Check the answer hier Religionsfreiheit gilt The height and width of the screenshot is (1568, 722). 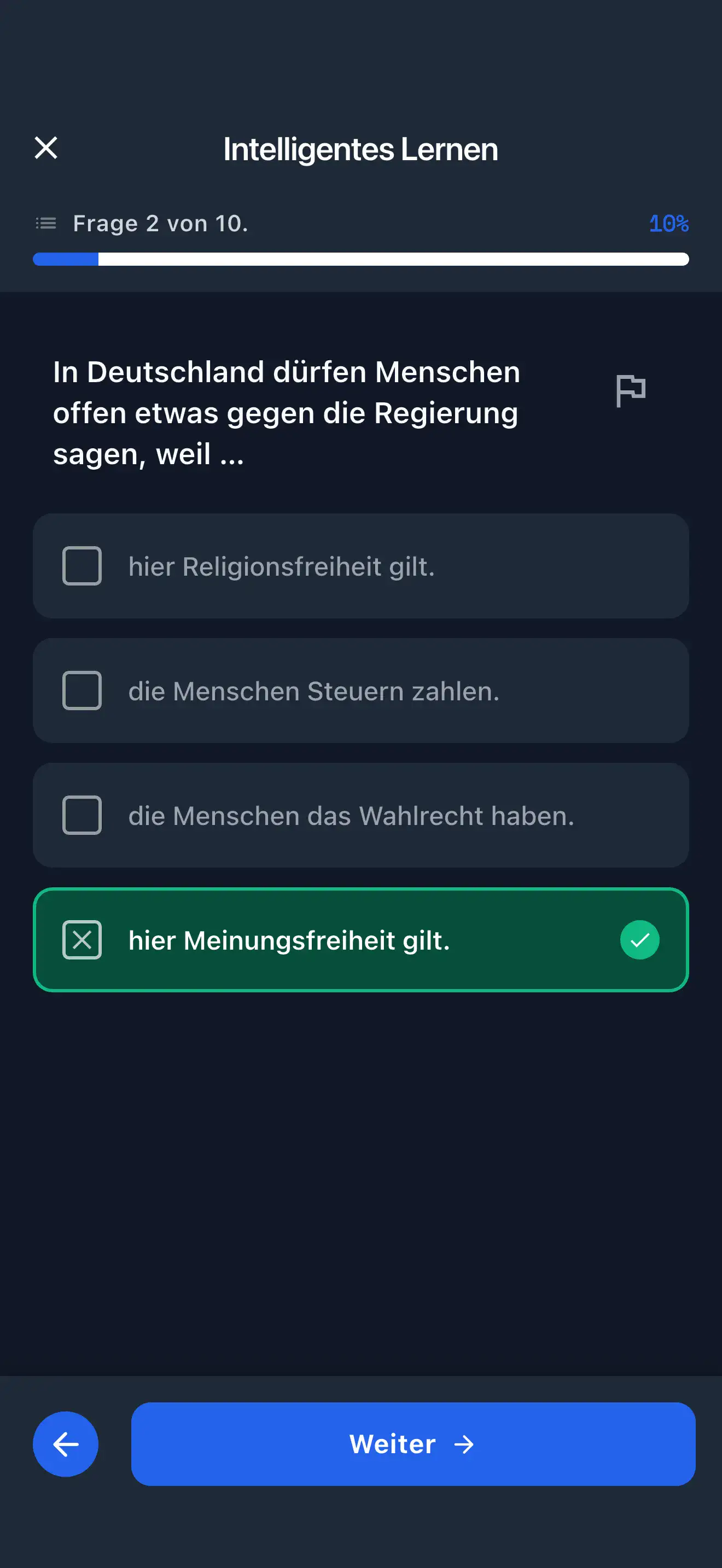(82, 566)
